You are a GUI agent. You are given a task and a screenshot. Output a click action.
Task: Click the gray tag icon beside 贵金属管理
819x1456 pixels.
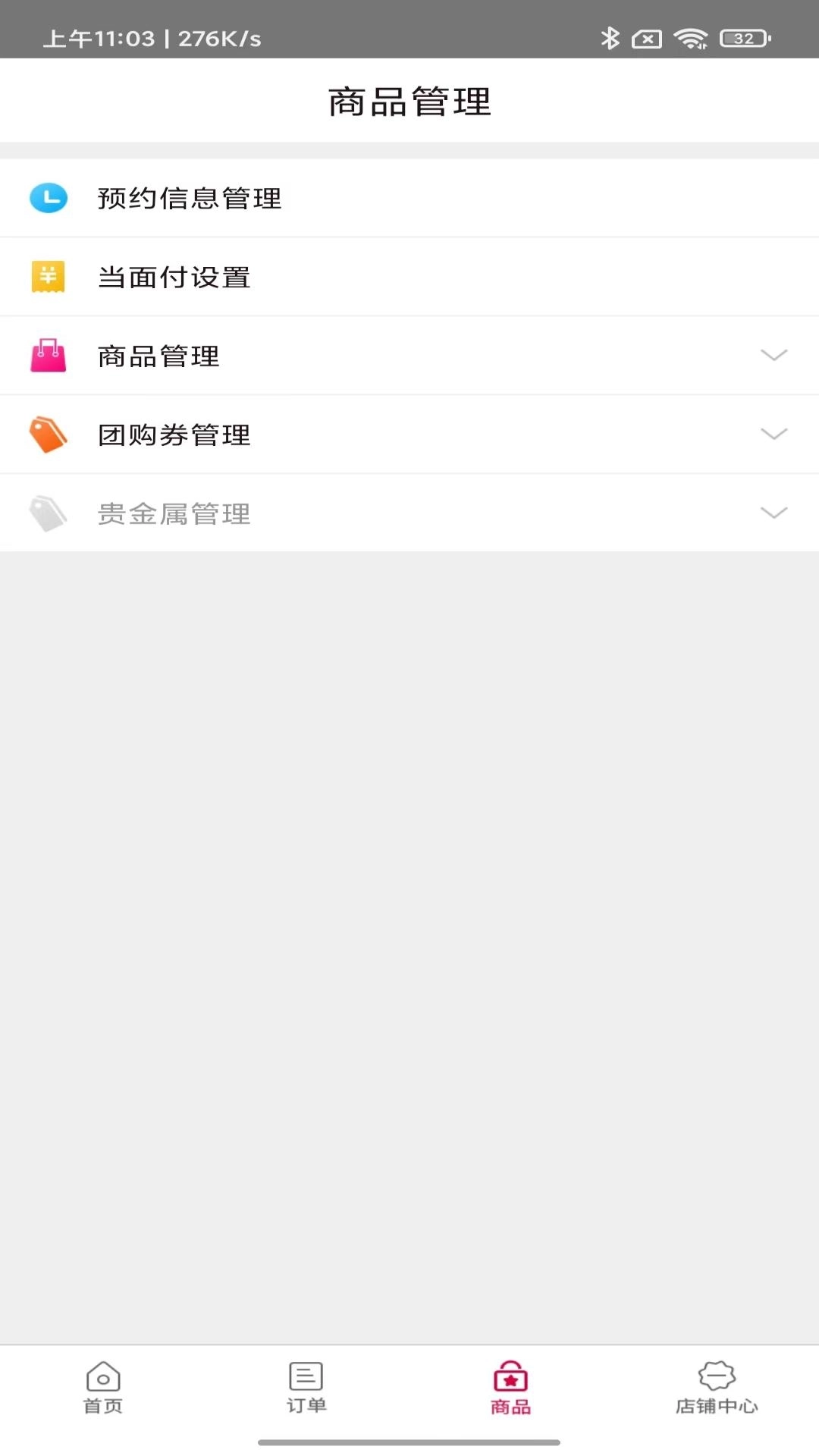(48, 512)
